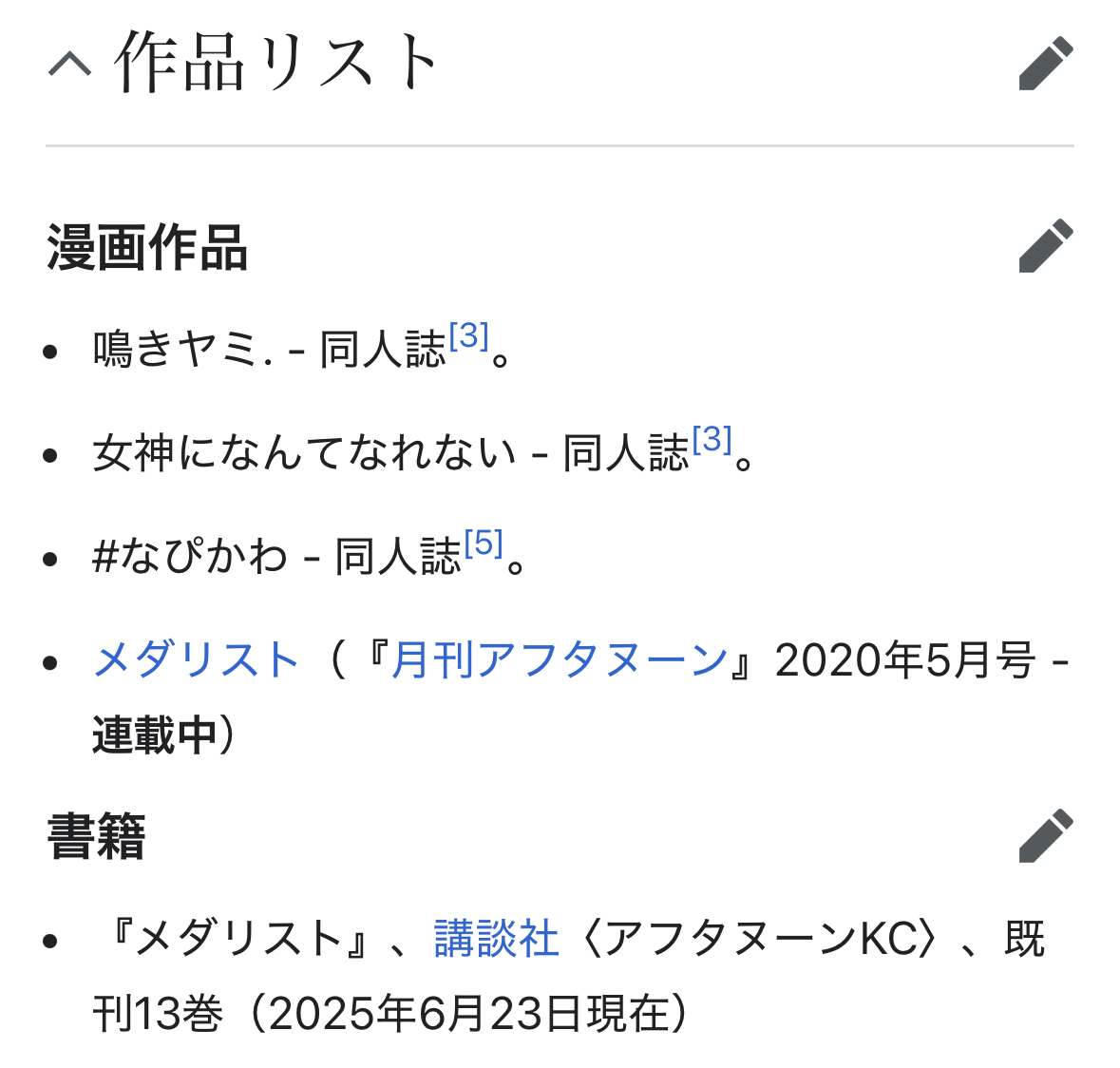Screen dimensions: 1120x1068
Task: Edit the 漫画作品 subsection
Action: [x=1045, y=246]
